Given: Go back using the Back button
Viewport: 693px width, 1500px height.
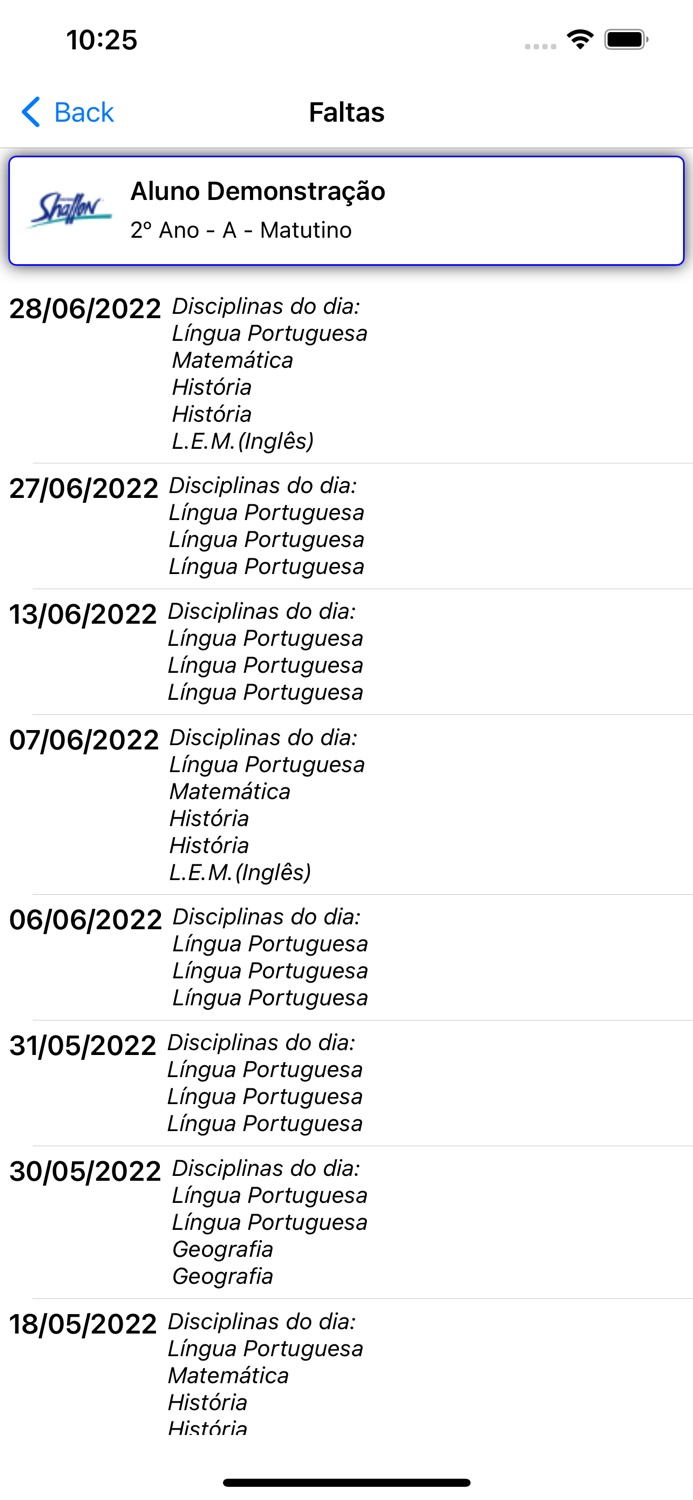Looking at the screenshot, I should tap(68, 112).
